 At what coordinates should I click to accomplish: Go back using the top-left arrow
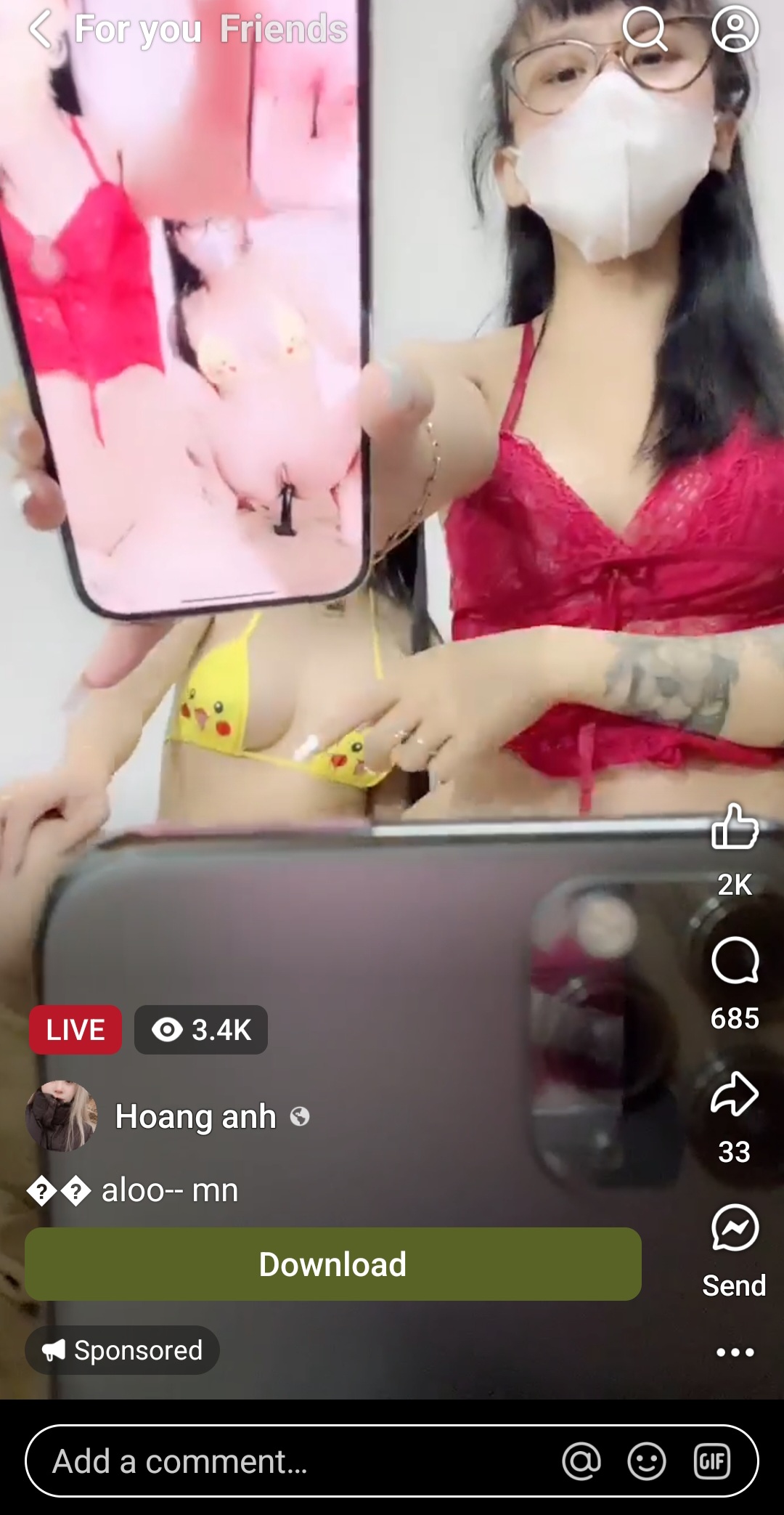[x=41, y=29]
